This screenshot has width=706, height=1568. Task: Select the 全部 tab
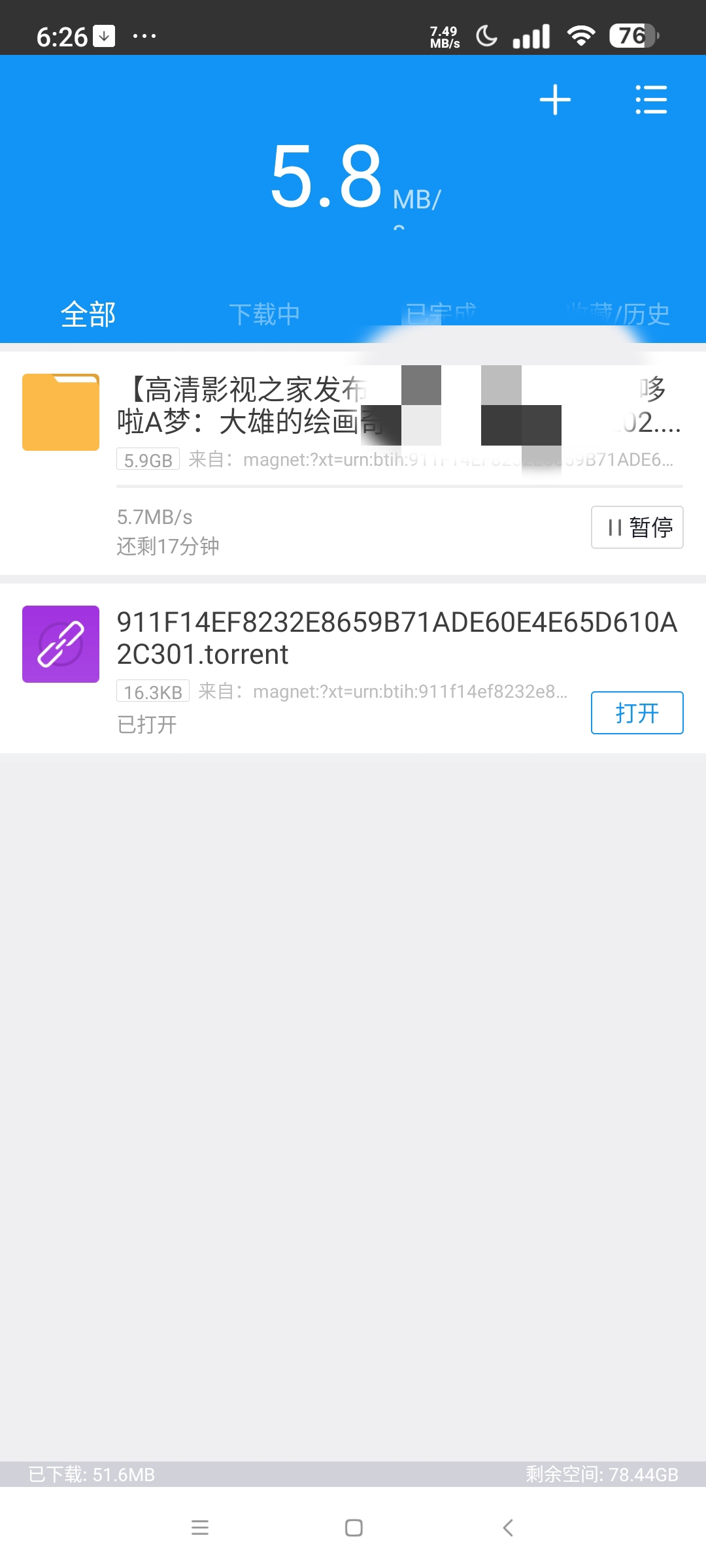pyautogui.click(x=88, y=314)
